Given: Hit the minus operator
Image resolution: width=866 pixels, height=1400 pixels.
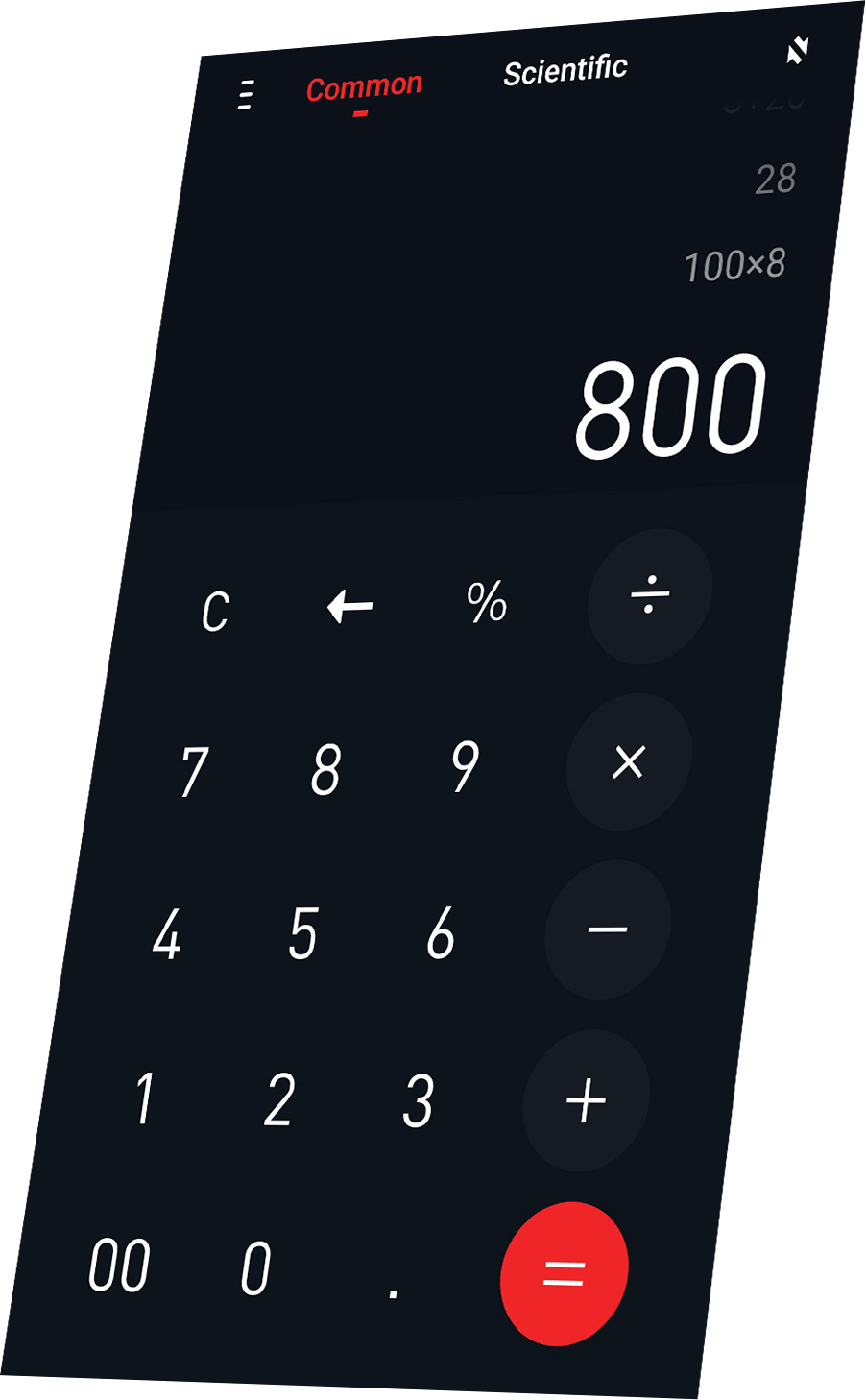Looking at the screenshot, I should (x=608, y=929).
